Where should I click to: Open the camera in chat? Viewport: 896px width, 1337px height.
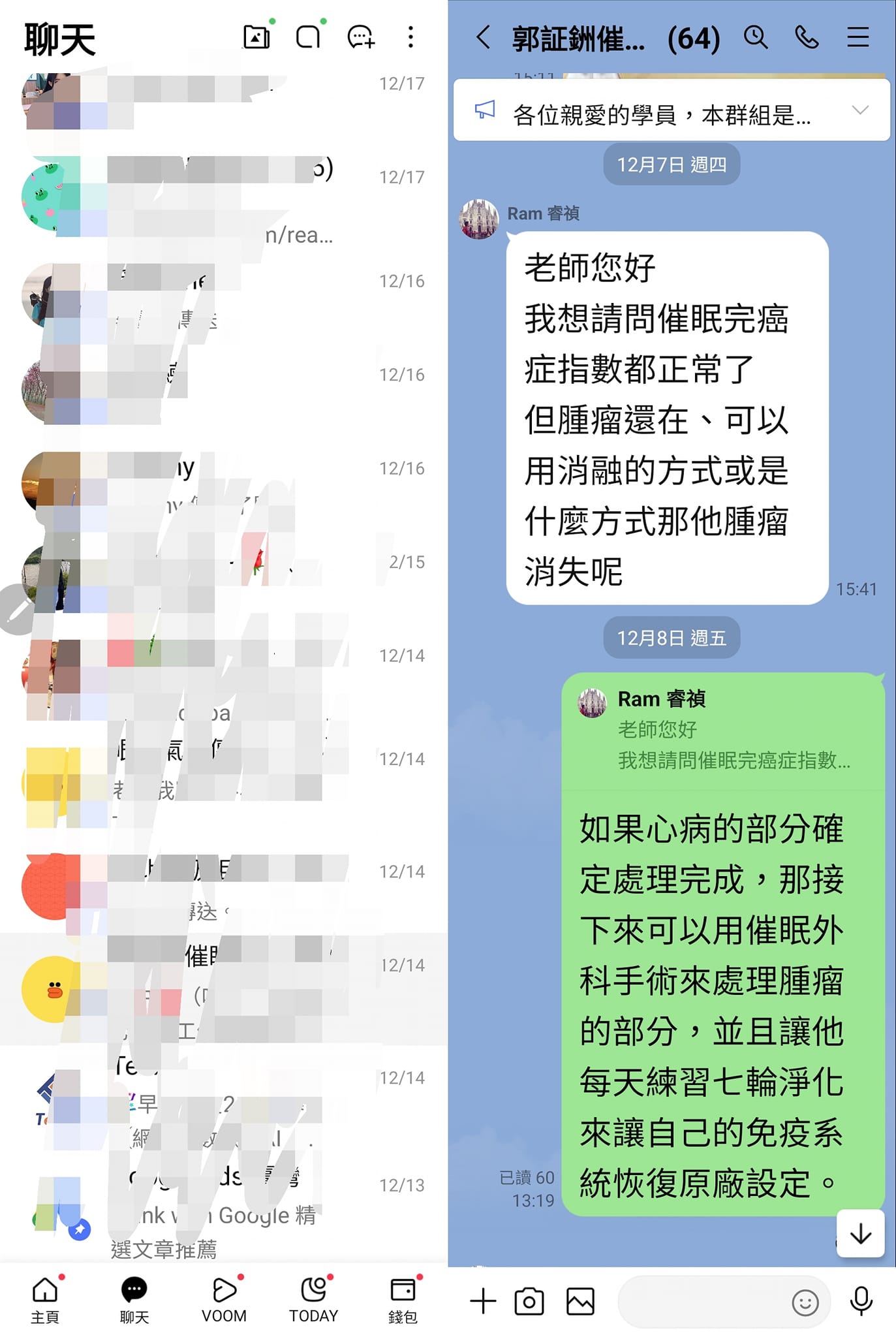point(529,1301)
